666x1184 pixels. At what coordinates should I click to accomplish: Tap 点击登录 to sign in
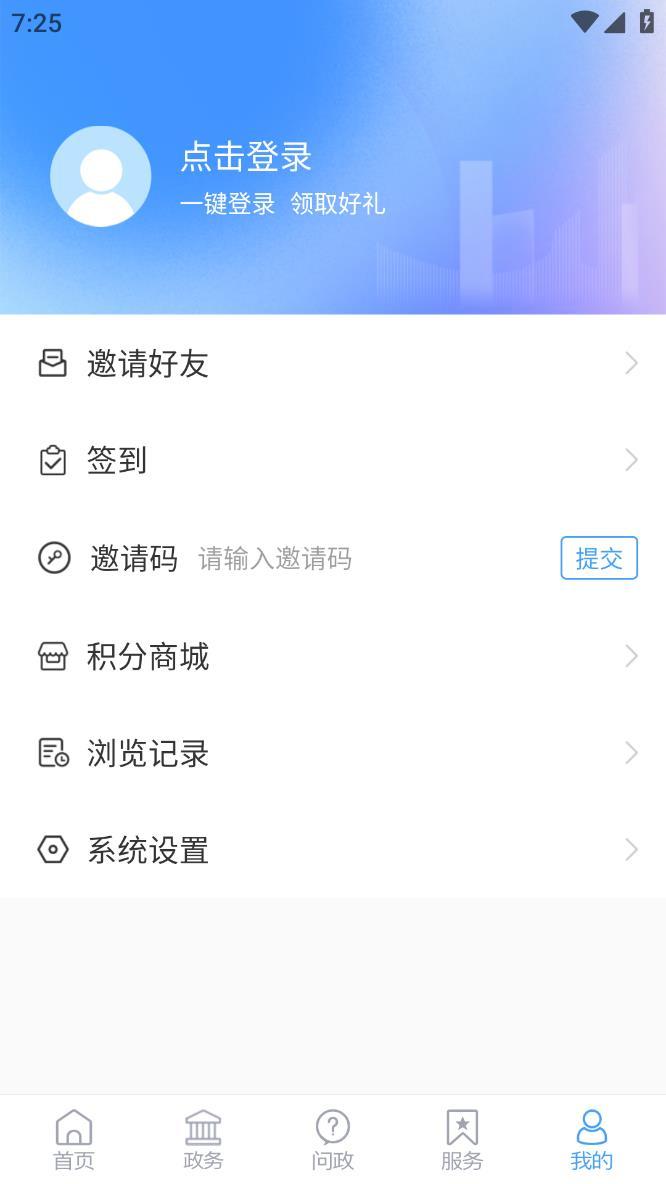(x=246, y=157)
